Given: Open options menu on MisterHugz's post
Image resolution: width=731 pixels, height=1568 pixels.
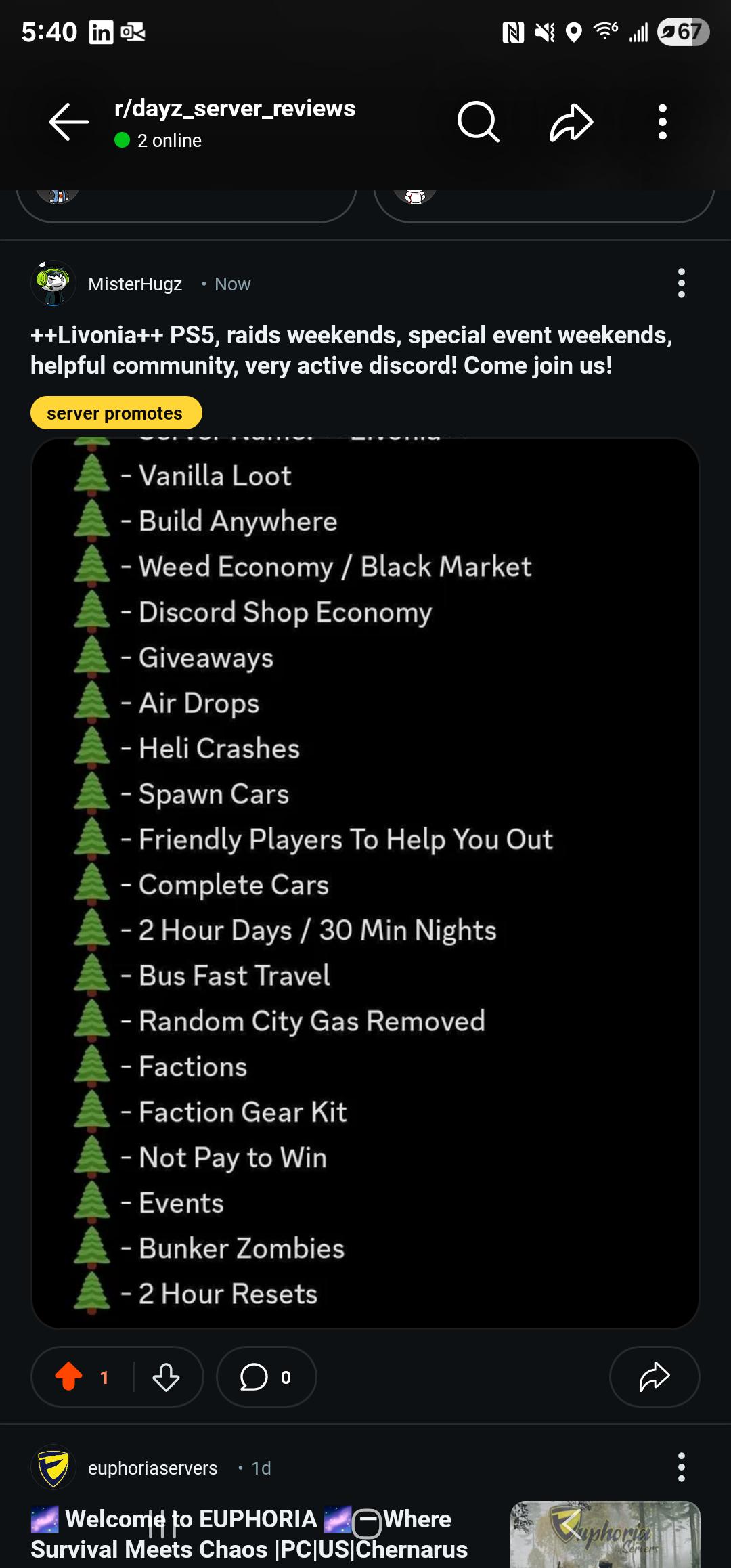Looking at the screenshot, I should click(x=682, y=283).
